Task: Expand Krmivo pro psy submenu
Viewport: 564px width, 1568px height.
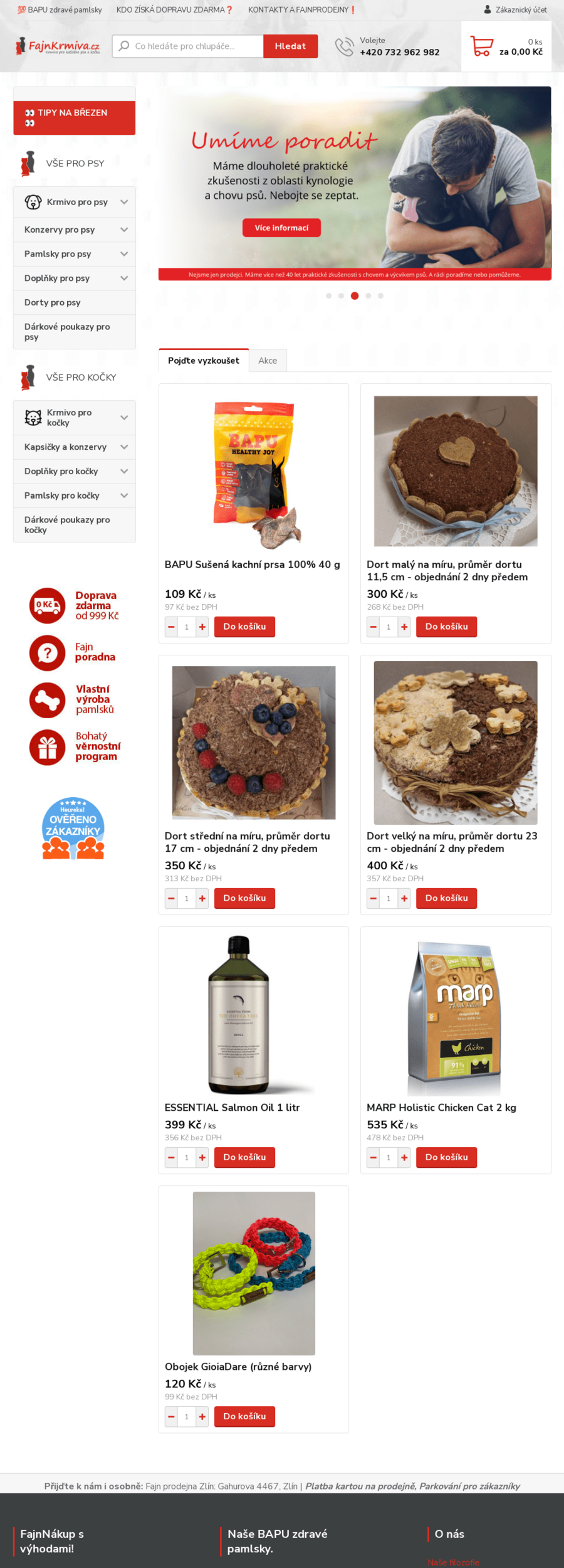Action: tap(124, 202)
